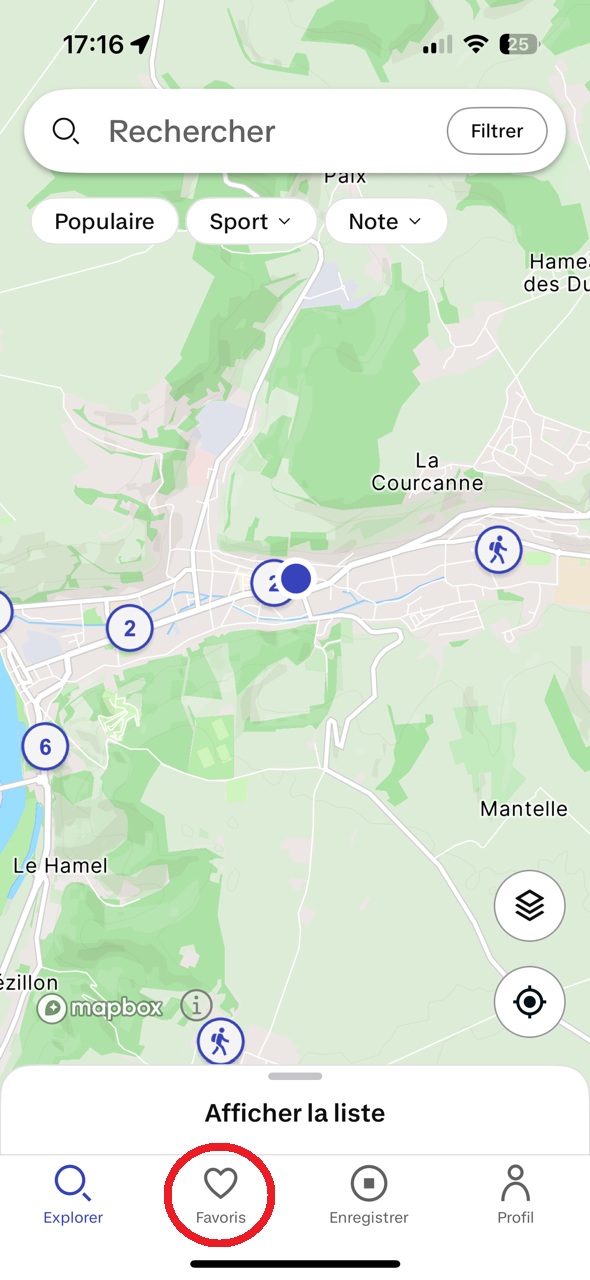Select the Populaire chip
The image size is (590, 1280).
tap(104, 222)
